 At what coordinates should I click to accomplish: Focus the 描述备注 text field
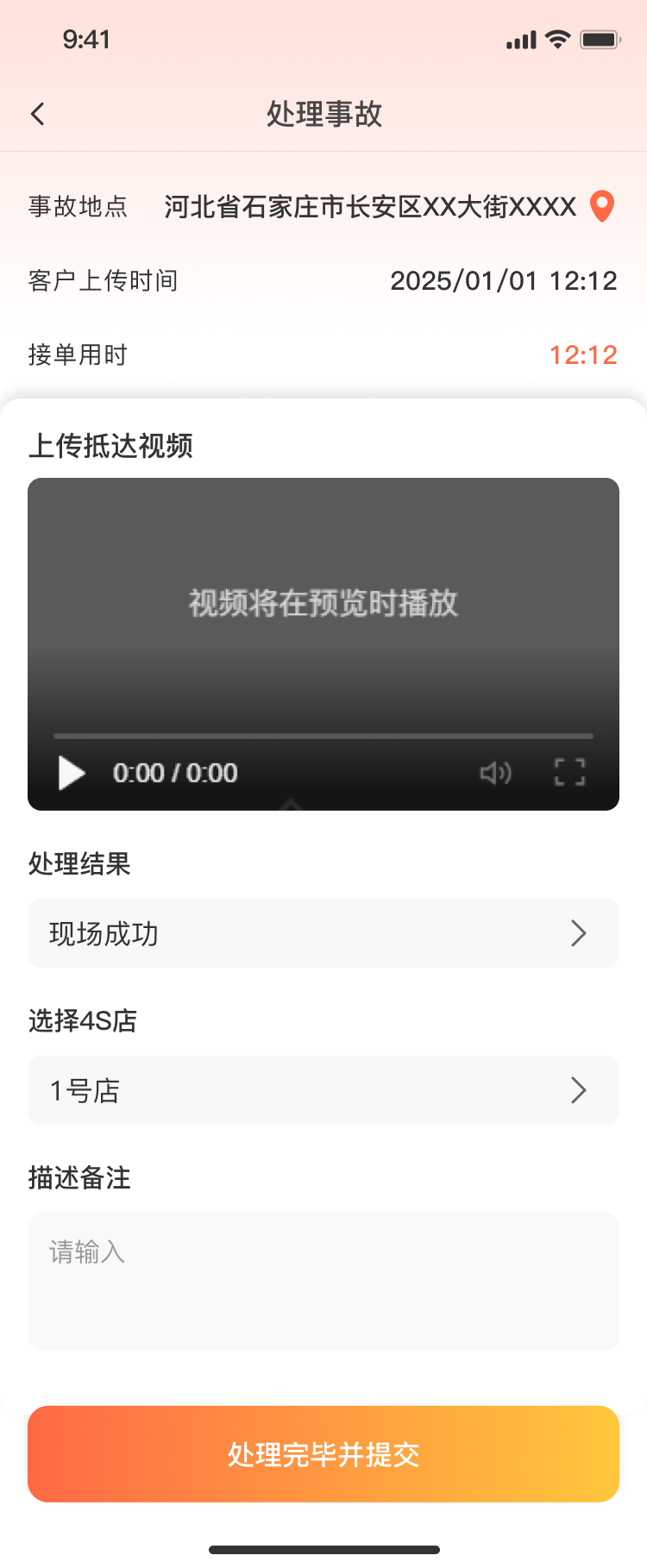323,1281
